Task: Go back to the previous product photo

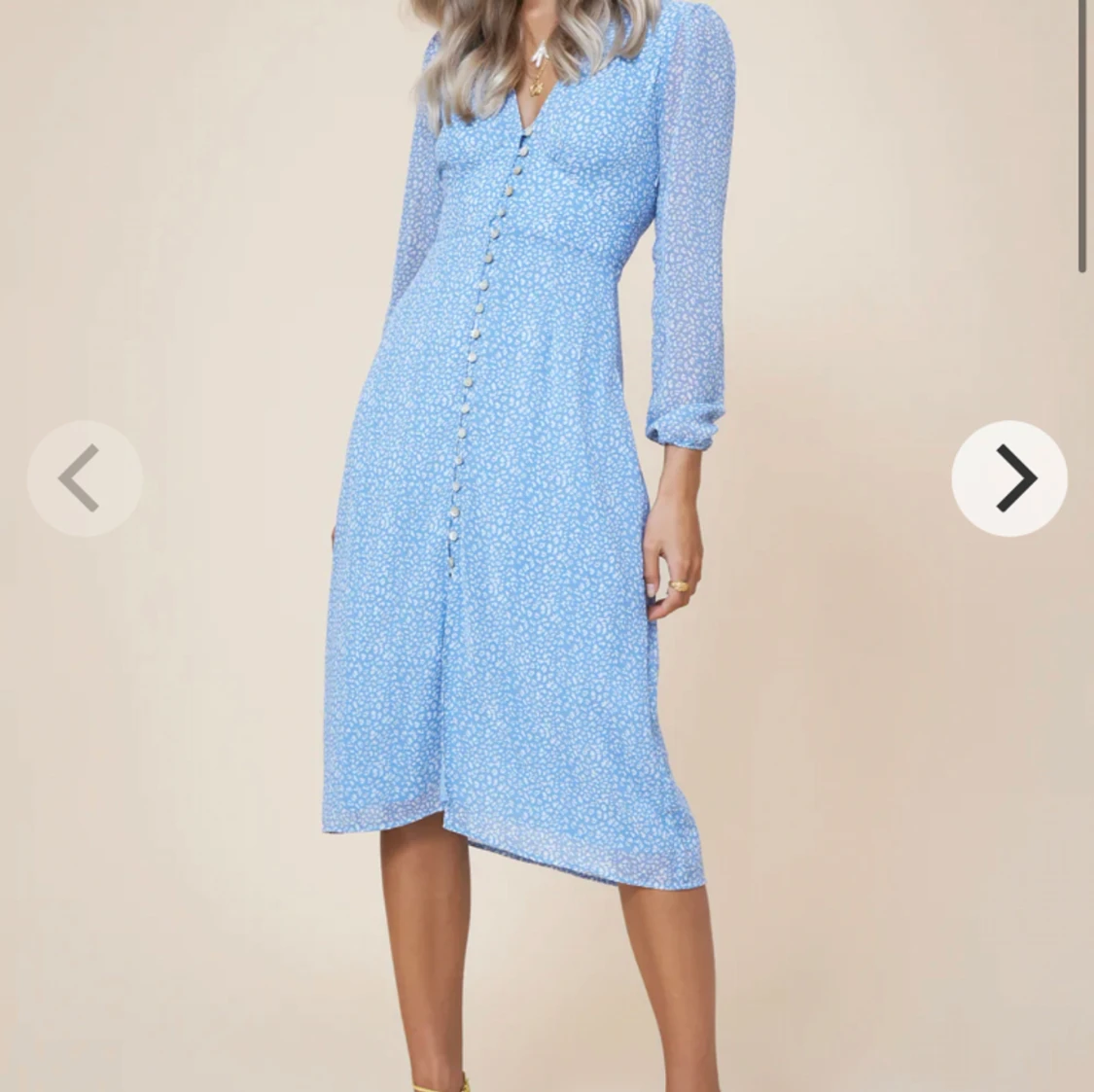Action: (85, 478)
